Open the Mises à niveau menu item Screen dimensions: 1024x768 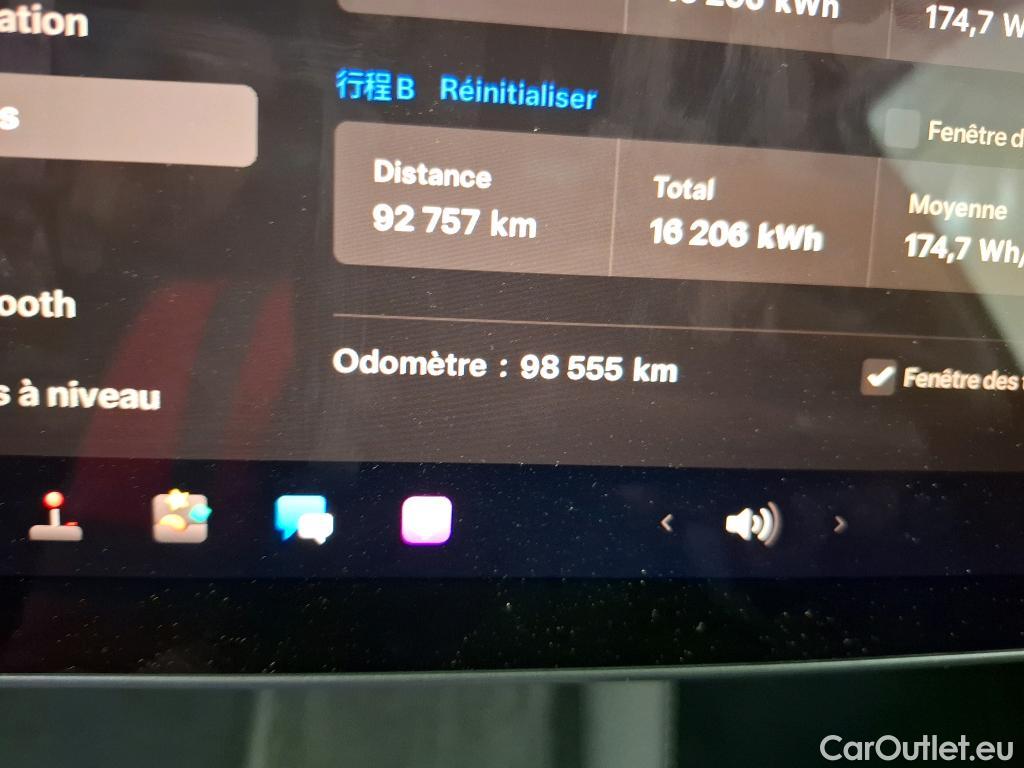80,396
